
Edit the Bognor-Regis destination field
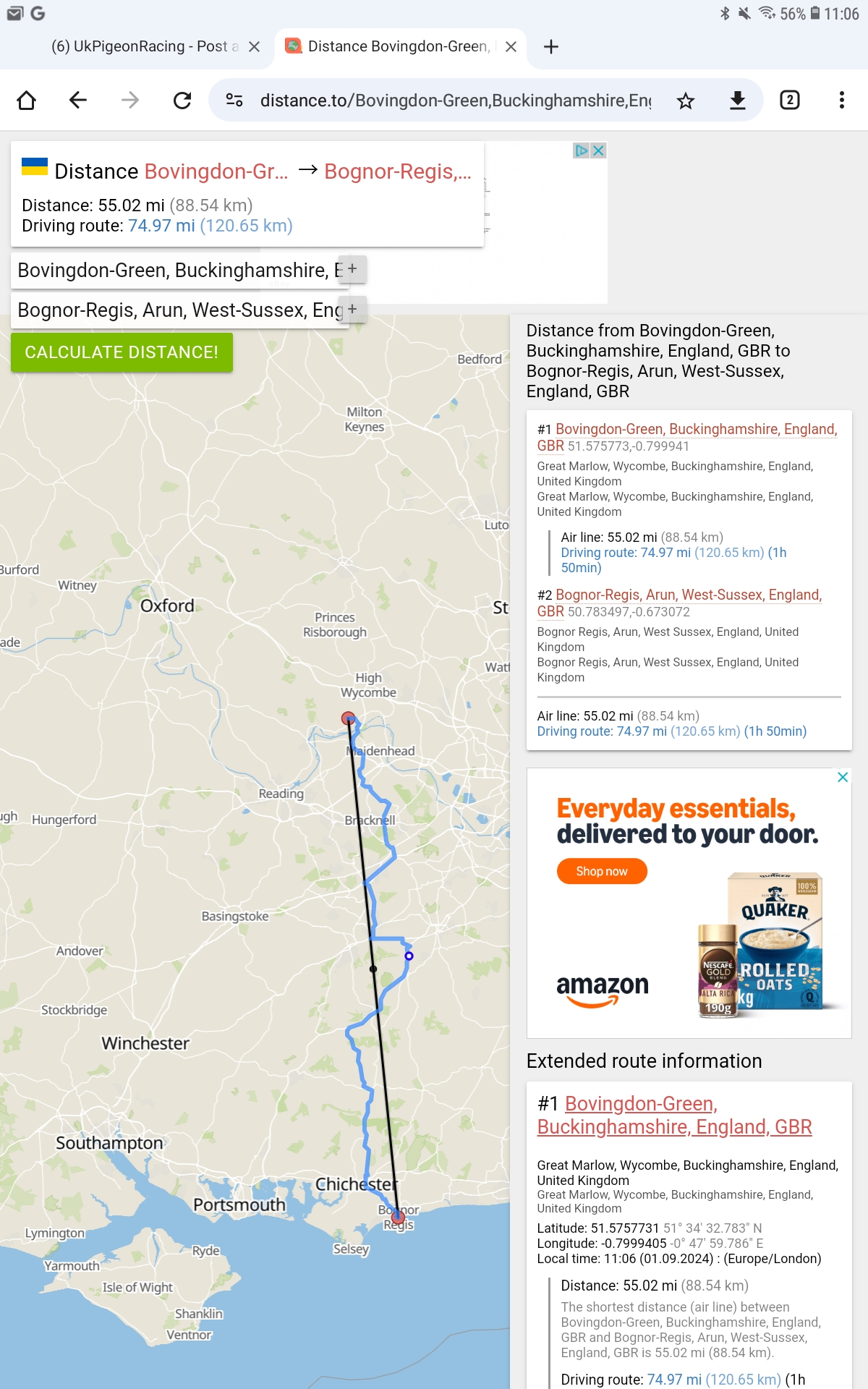[x=179, y=310]
